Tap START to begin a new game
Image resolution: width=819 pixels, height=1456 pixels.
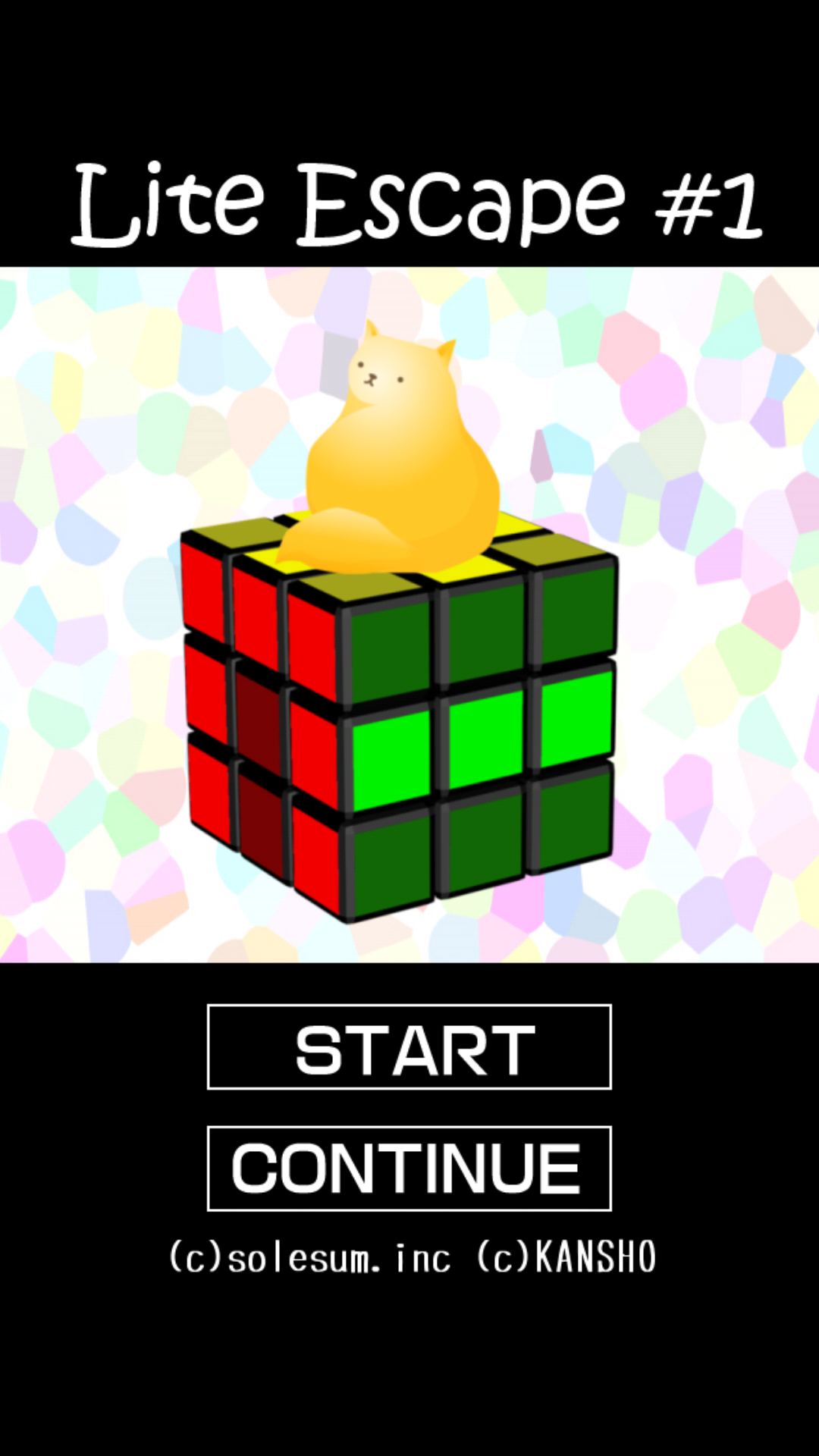409,1047
